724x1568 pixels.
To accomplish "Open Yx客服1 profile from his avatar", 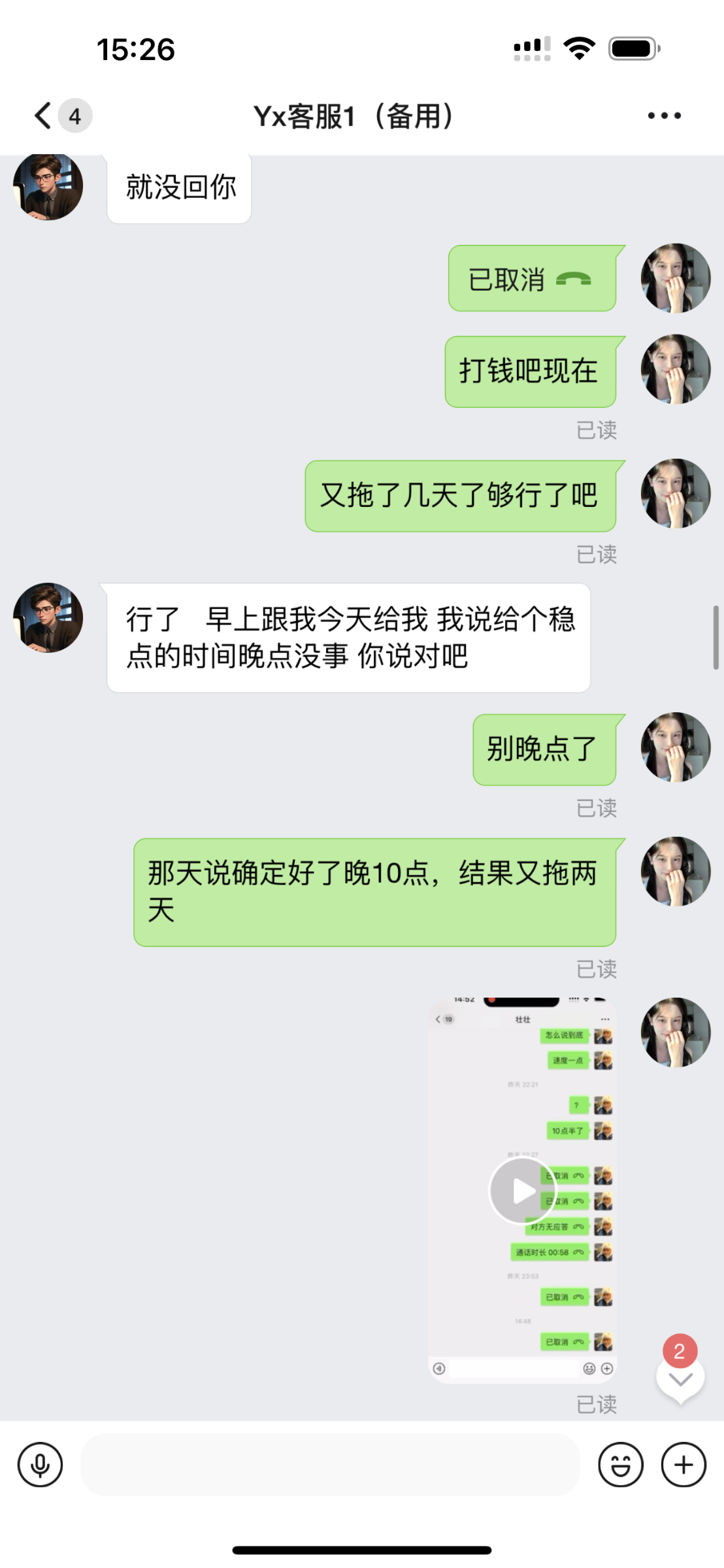I will [48, 617].
